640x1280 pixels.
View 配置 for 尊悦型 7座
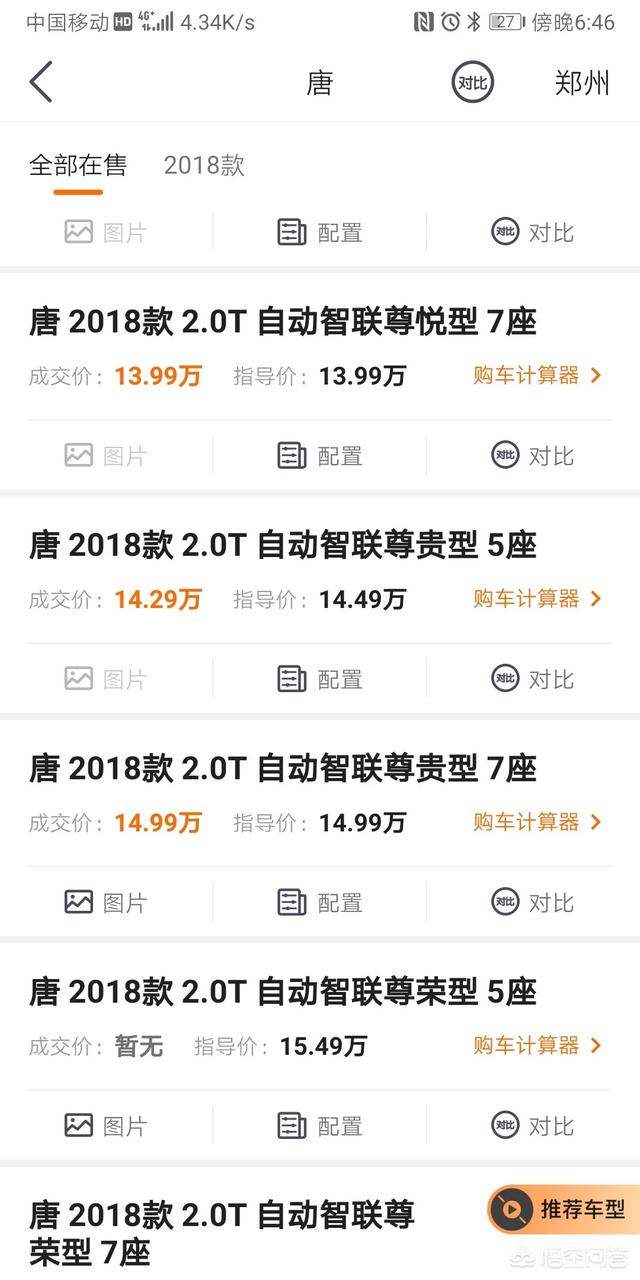320,456
